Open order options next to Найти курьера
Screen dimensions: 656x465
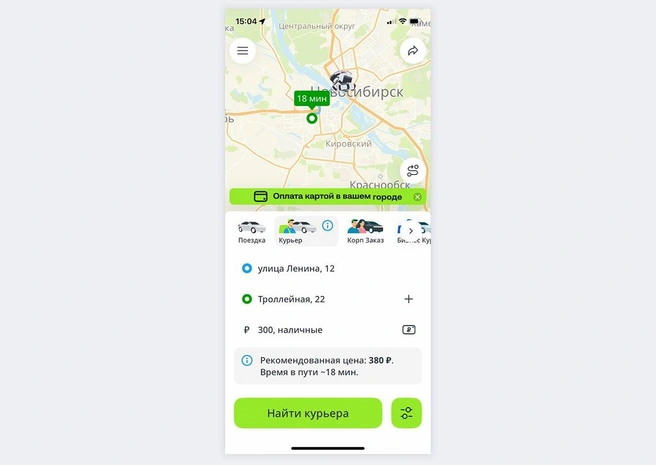point(406,413)
